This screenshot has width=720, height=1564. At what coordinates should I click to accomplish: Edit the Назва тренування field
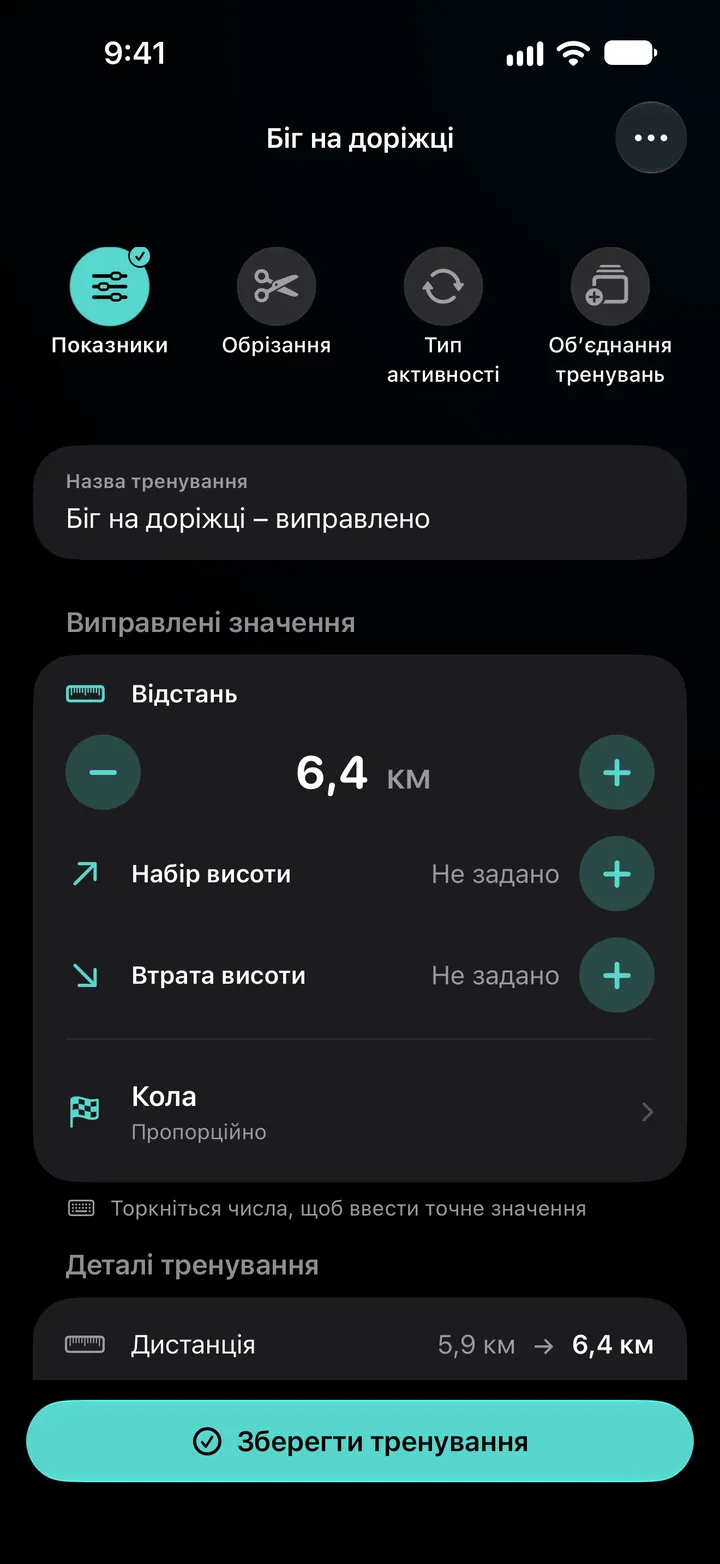click(360, 502)
